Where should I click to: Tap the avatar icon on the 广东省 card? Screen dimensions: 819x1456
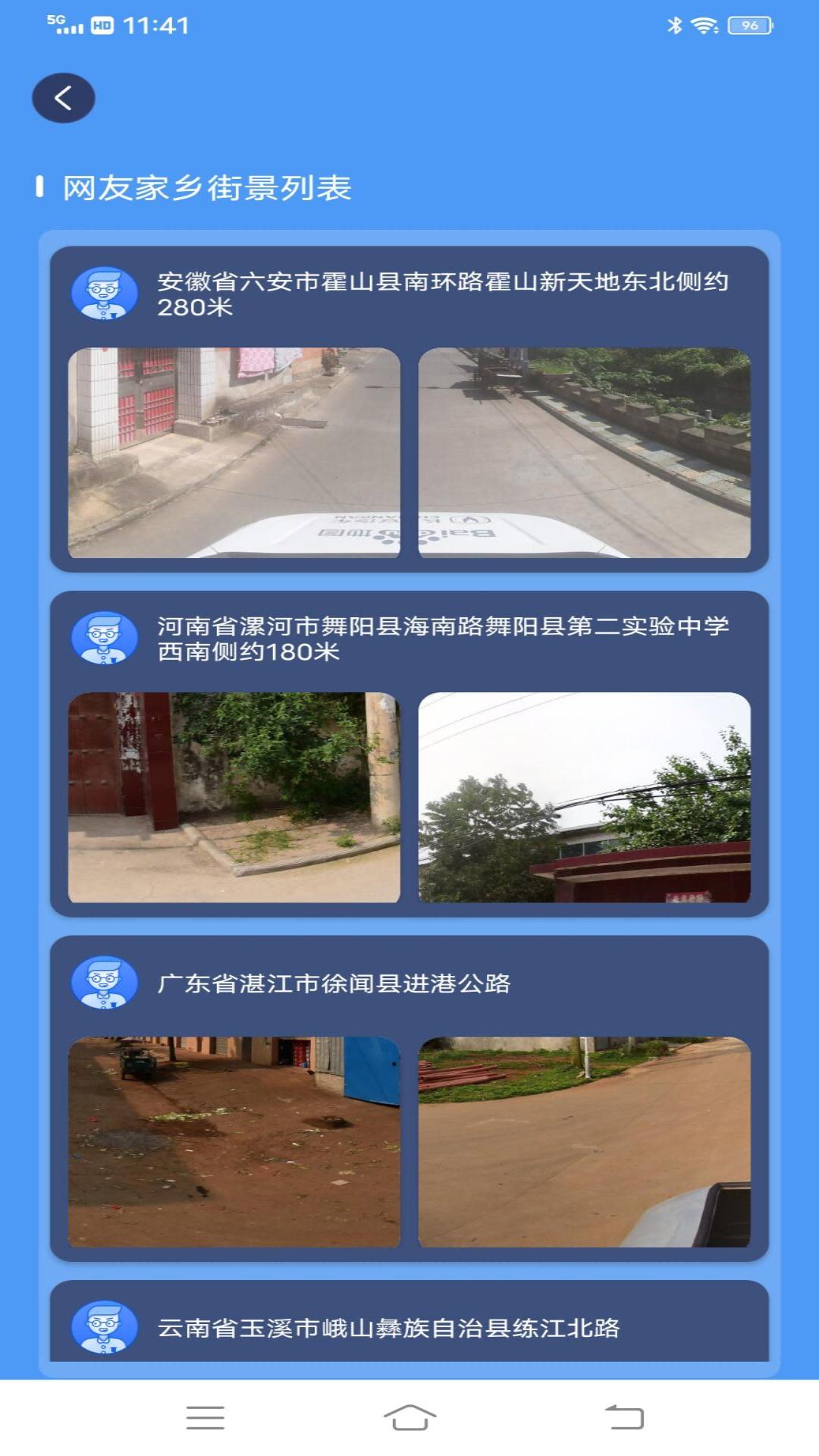(105, 982)
